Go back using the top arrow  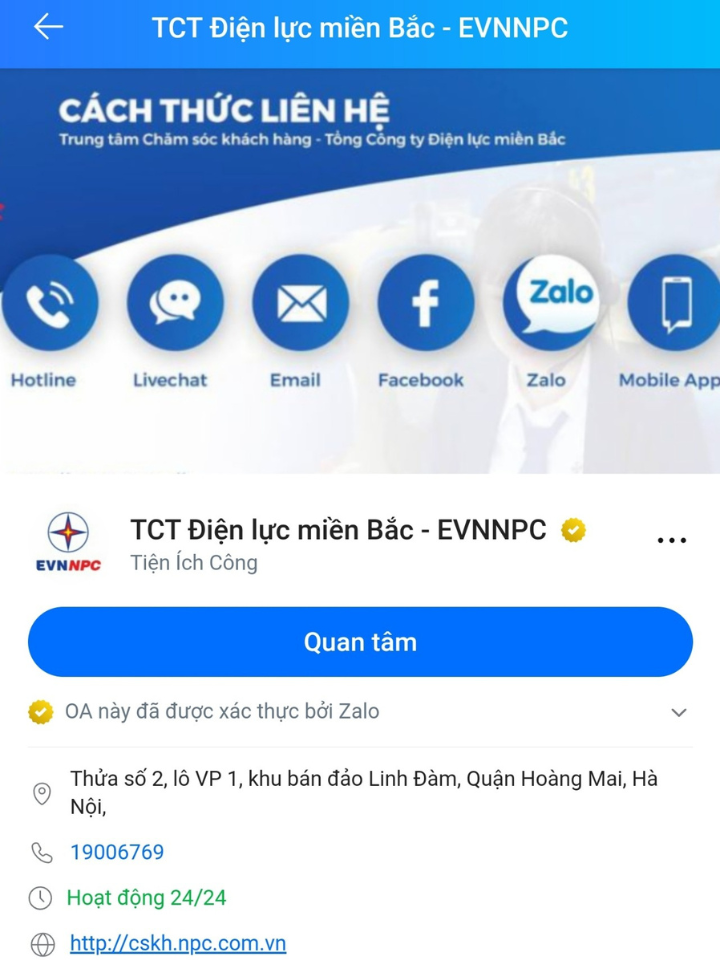click(x=48, y=28)
